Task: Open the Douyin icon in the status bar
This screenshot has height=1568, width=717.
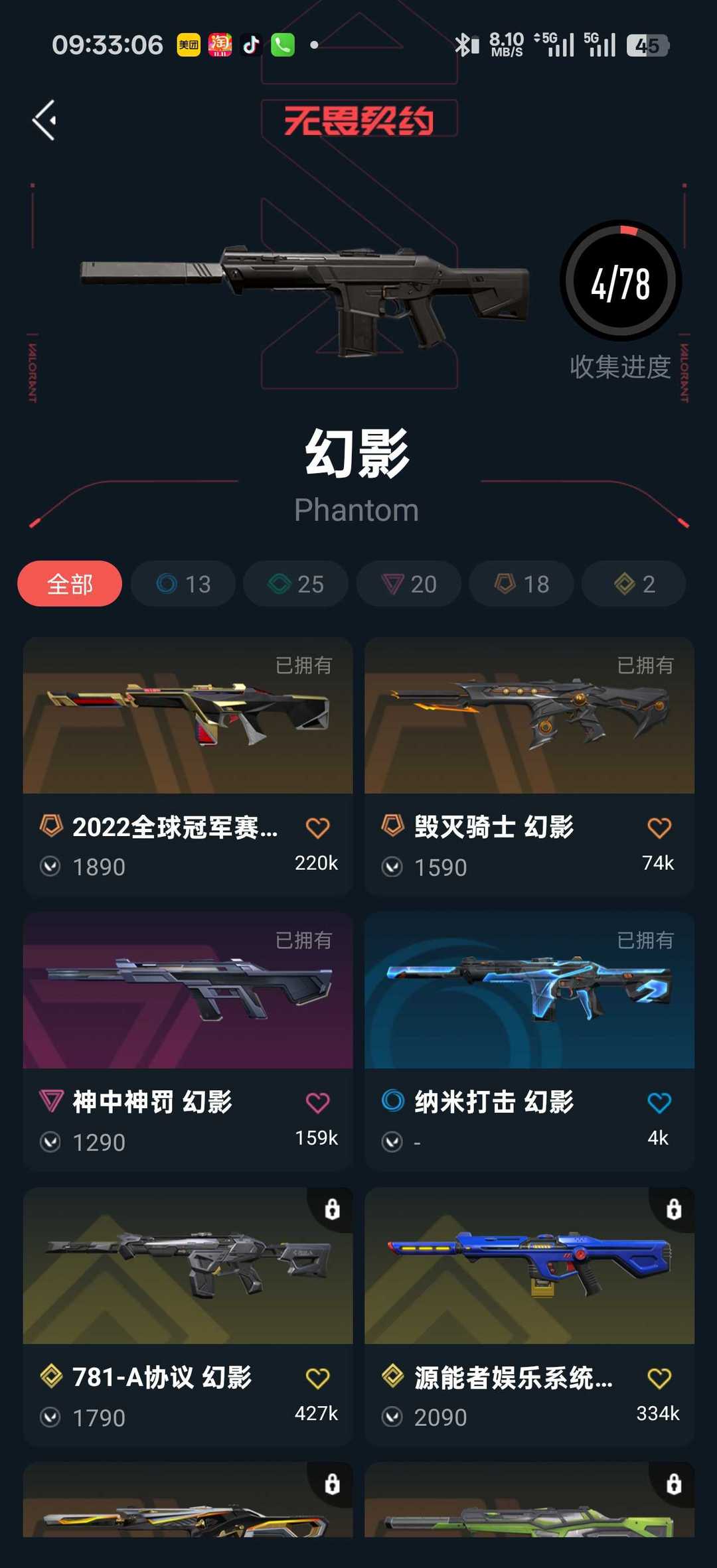Action: (x=250, y=44)
